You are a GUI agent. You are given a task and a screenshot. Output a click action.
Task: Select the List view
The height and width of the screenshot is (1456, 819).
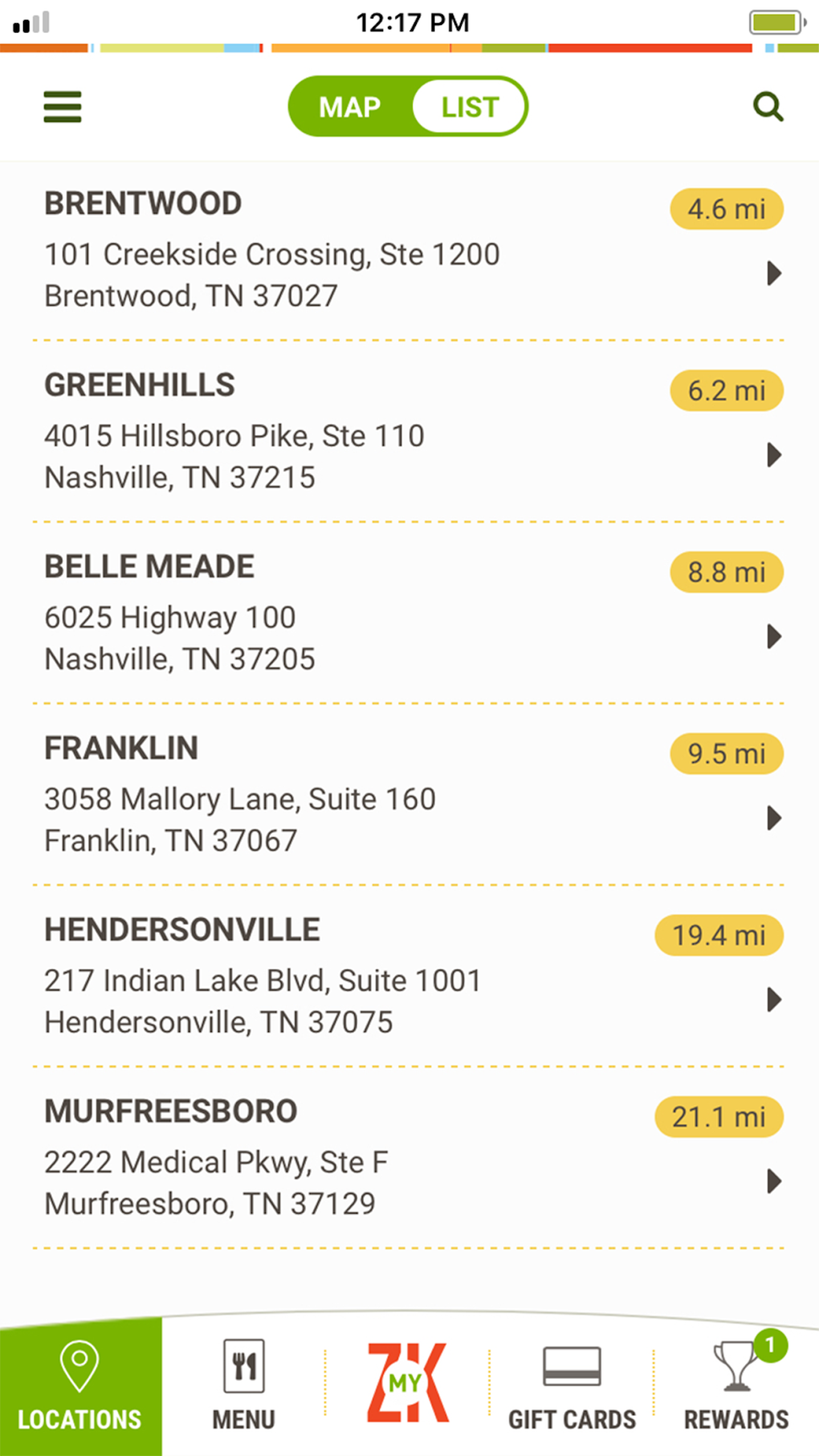[x=470, y=107]
